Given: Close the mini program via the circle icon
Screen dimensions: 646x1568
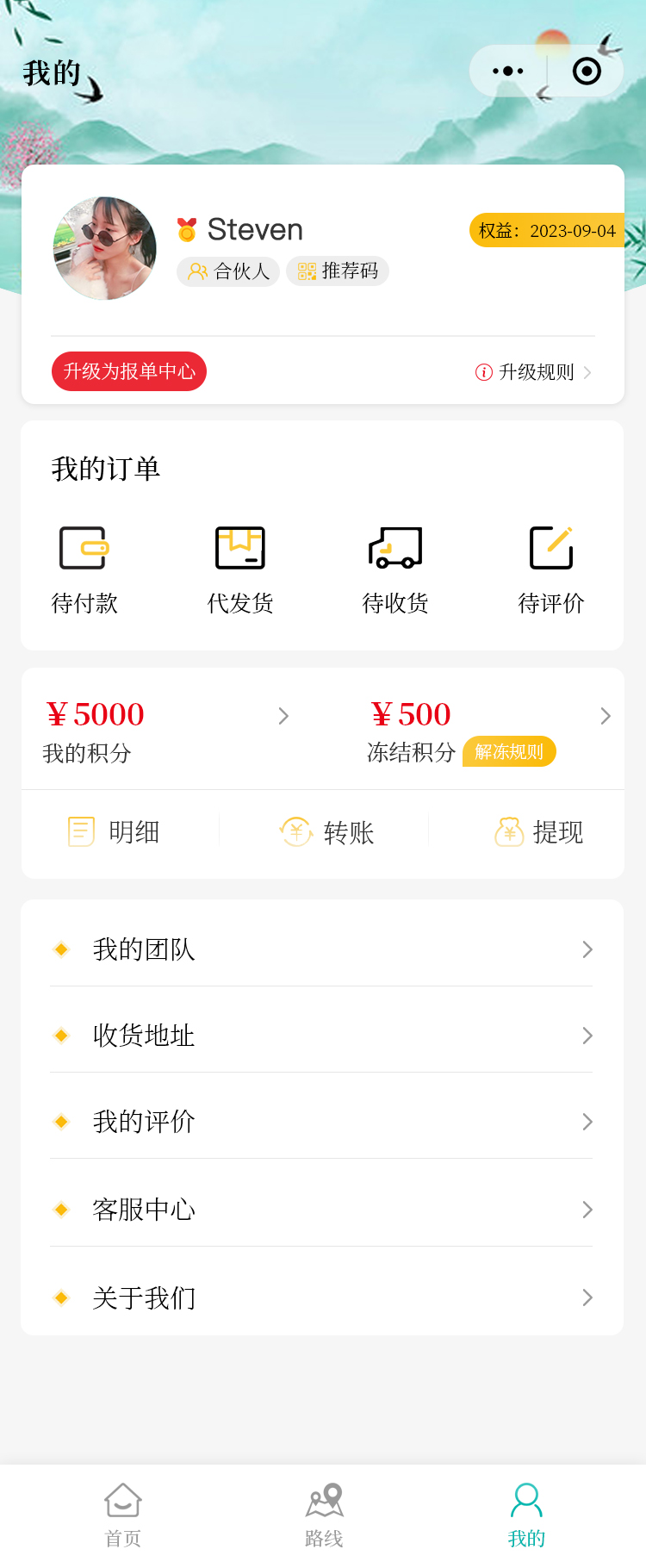Looking at the screenshot, I should click(x=587, y=72).
